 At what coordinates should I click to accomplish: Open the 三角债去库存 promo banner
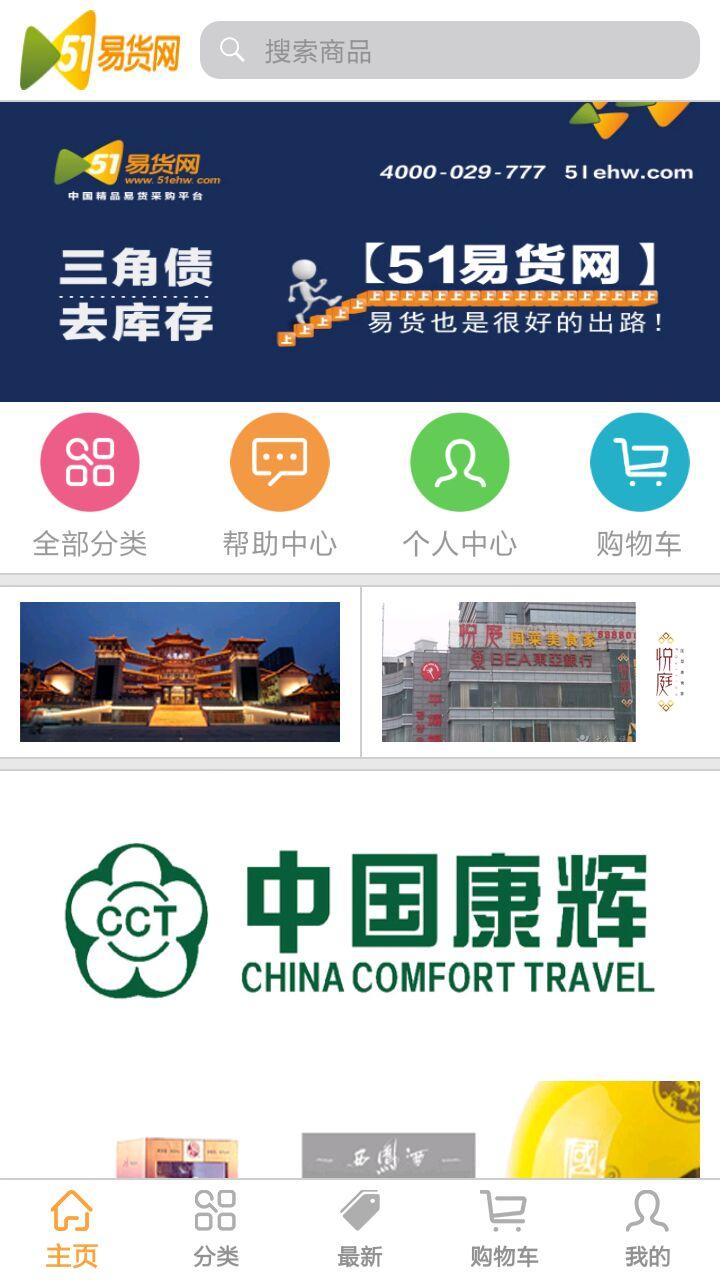(360, 252)
